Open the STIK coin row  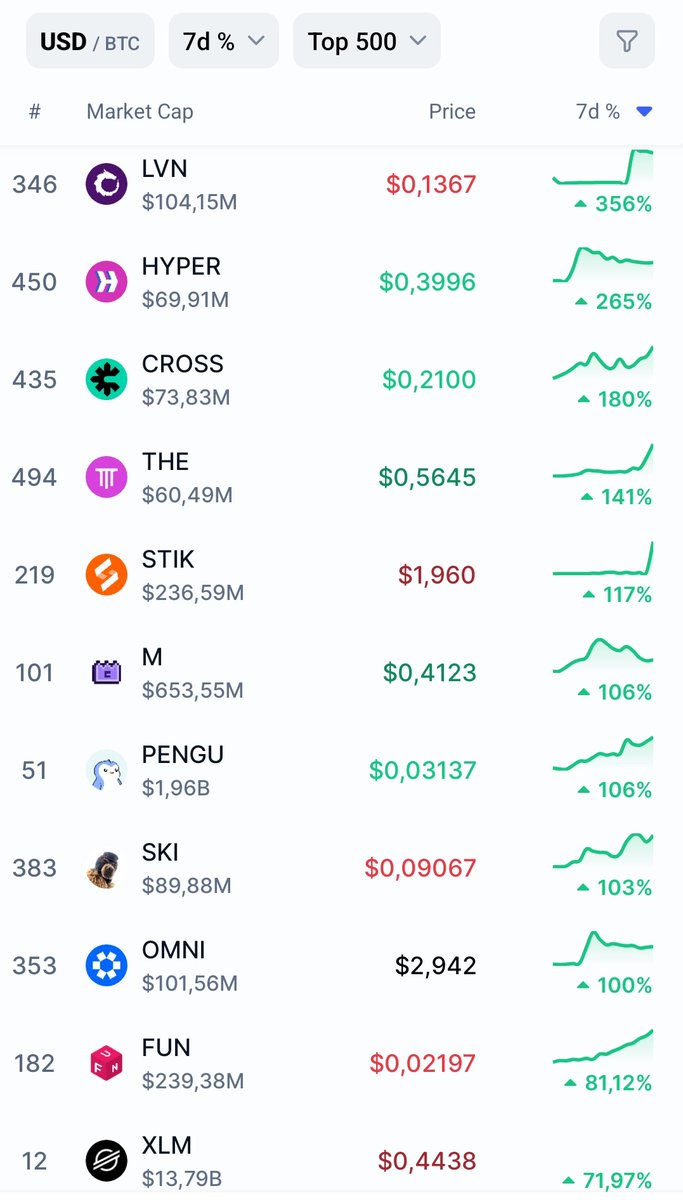341,575
